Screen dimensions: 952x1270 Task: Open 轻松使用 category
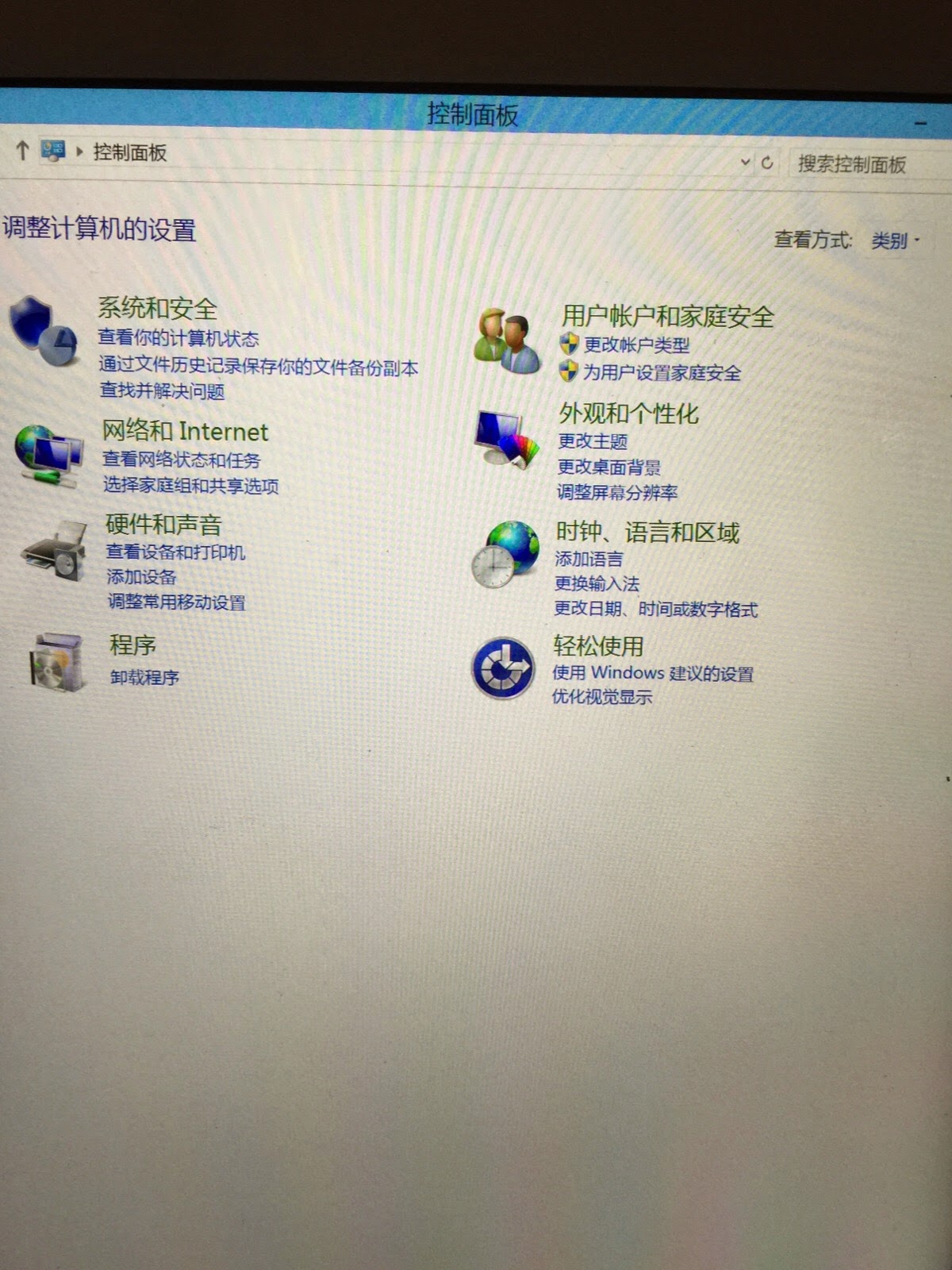[x=598, y=646]
